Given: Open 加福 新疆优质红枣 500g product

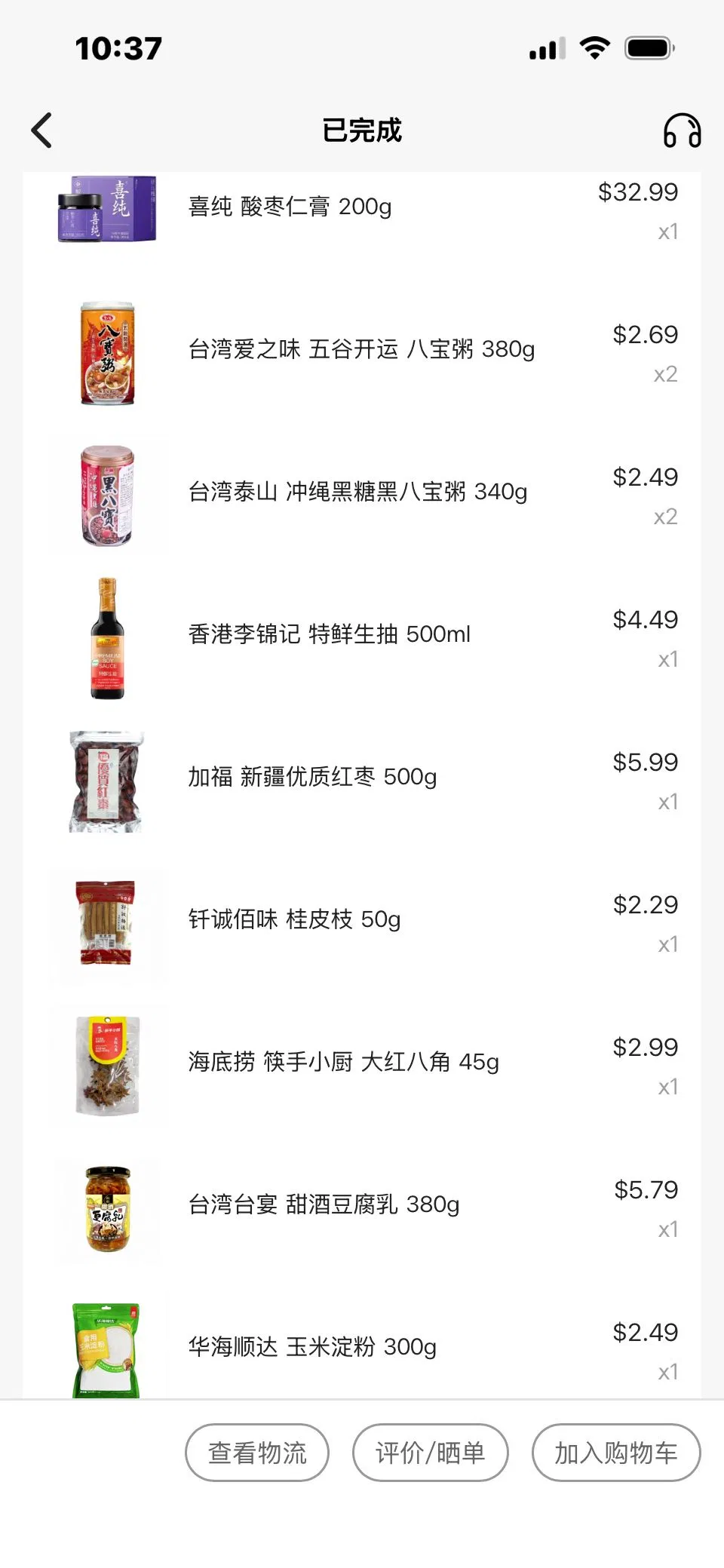Looking at the screenshot, I should tap(312, 777).
